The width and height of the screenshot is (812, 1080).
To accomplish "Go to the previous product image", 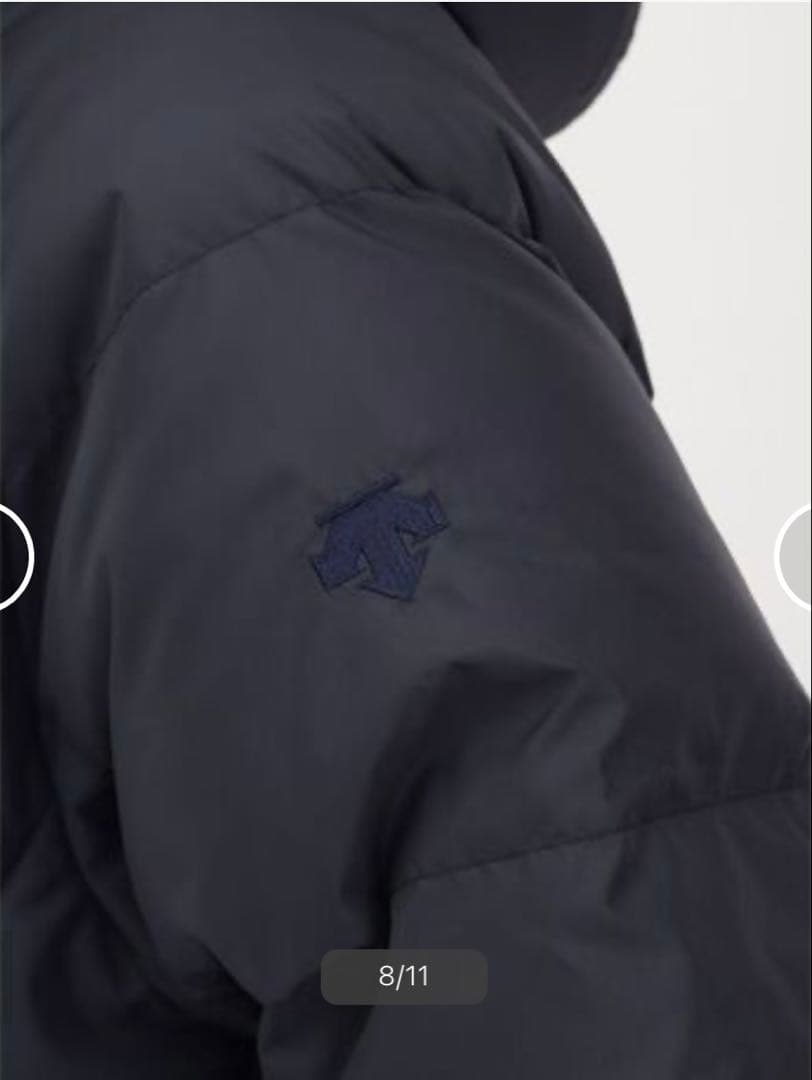I will pyautogui.click(x=10, y=556).
